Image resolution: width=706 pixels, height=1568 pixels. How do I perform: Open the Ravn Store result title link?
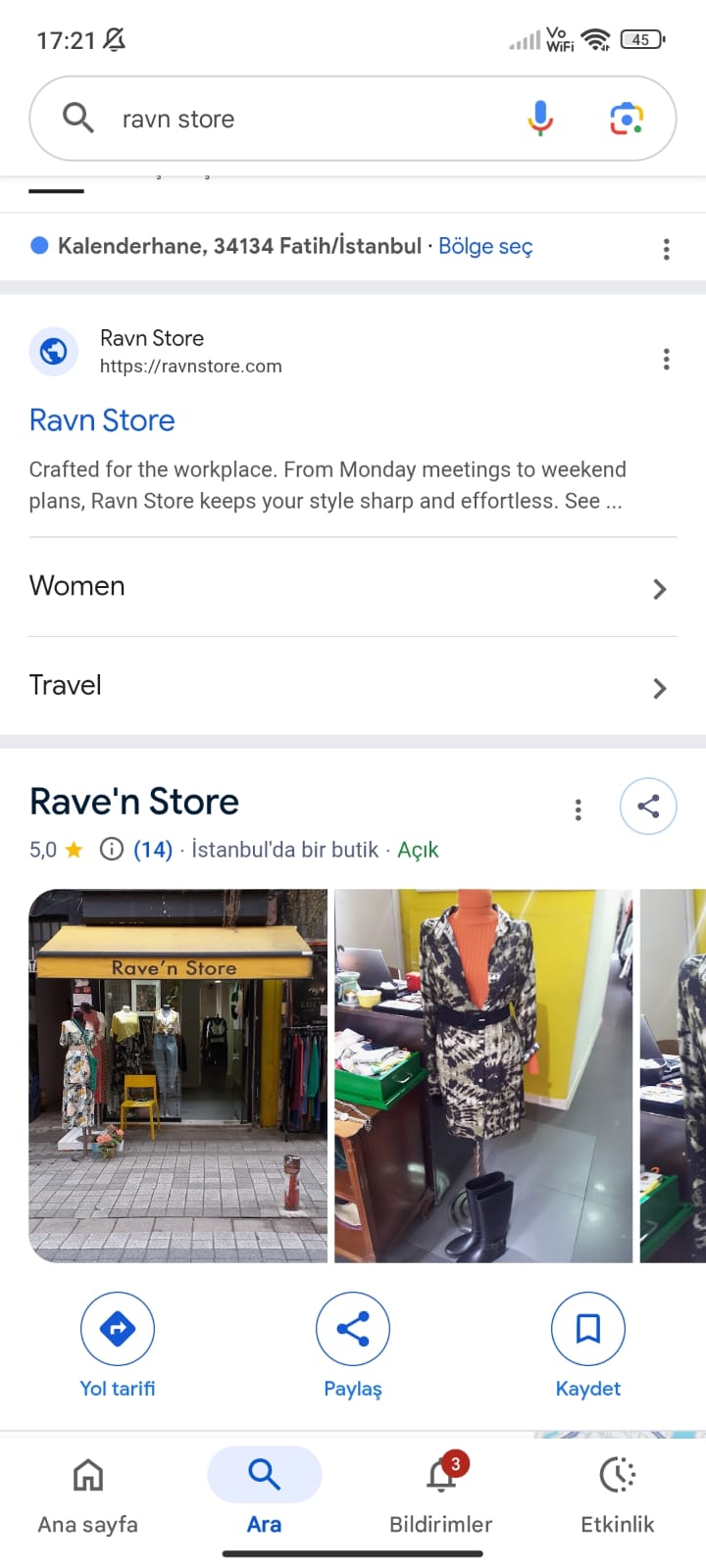coord(102,420)
